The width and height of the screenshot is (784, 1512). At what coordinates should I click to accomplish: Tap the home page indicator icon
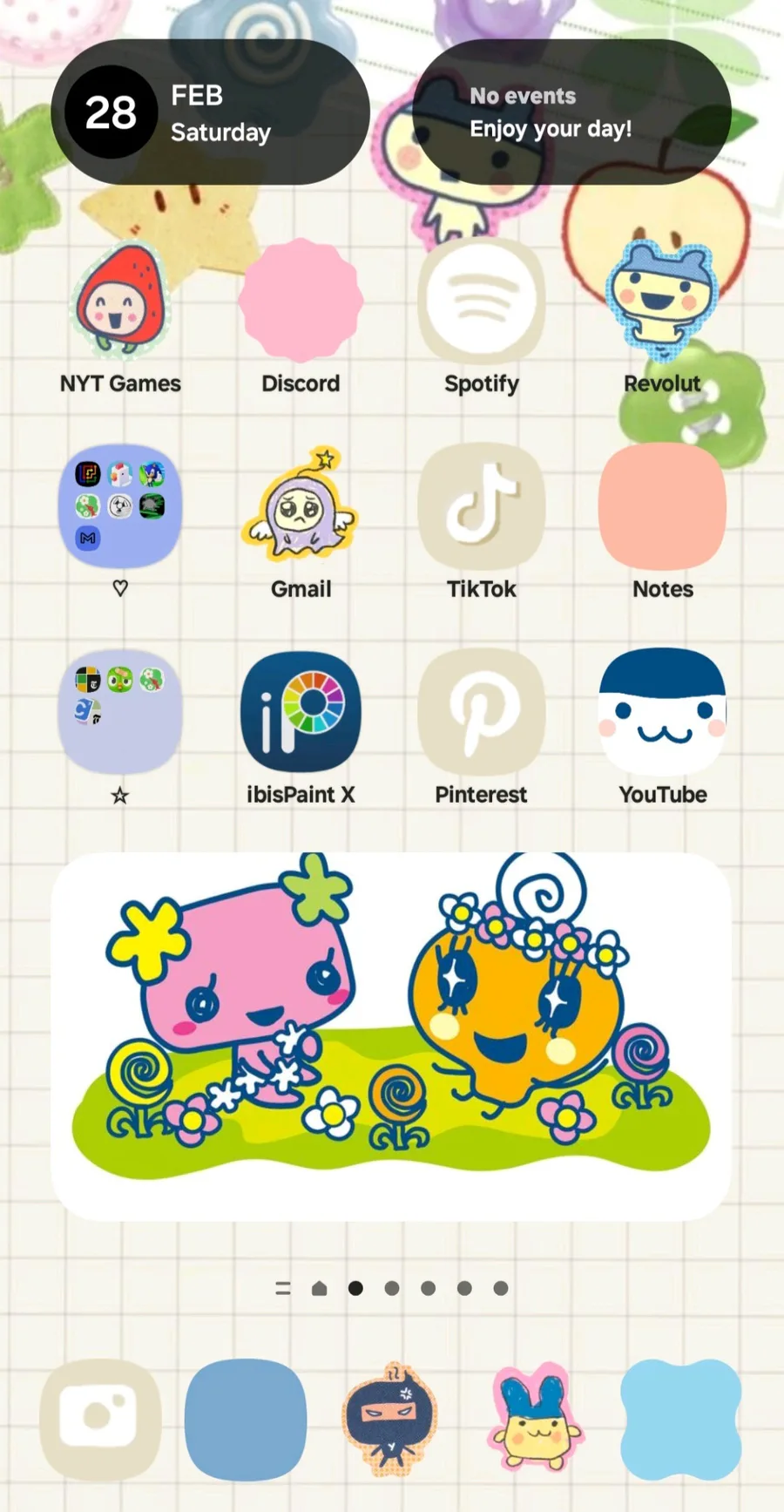[x=319, y=1288]
